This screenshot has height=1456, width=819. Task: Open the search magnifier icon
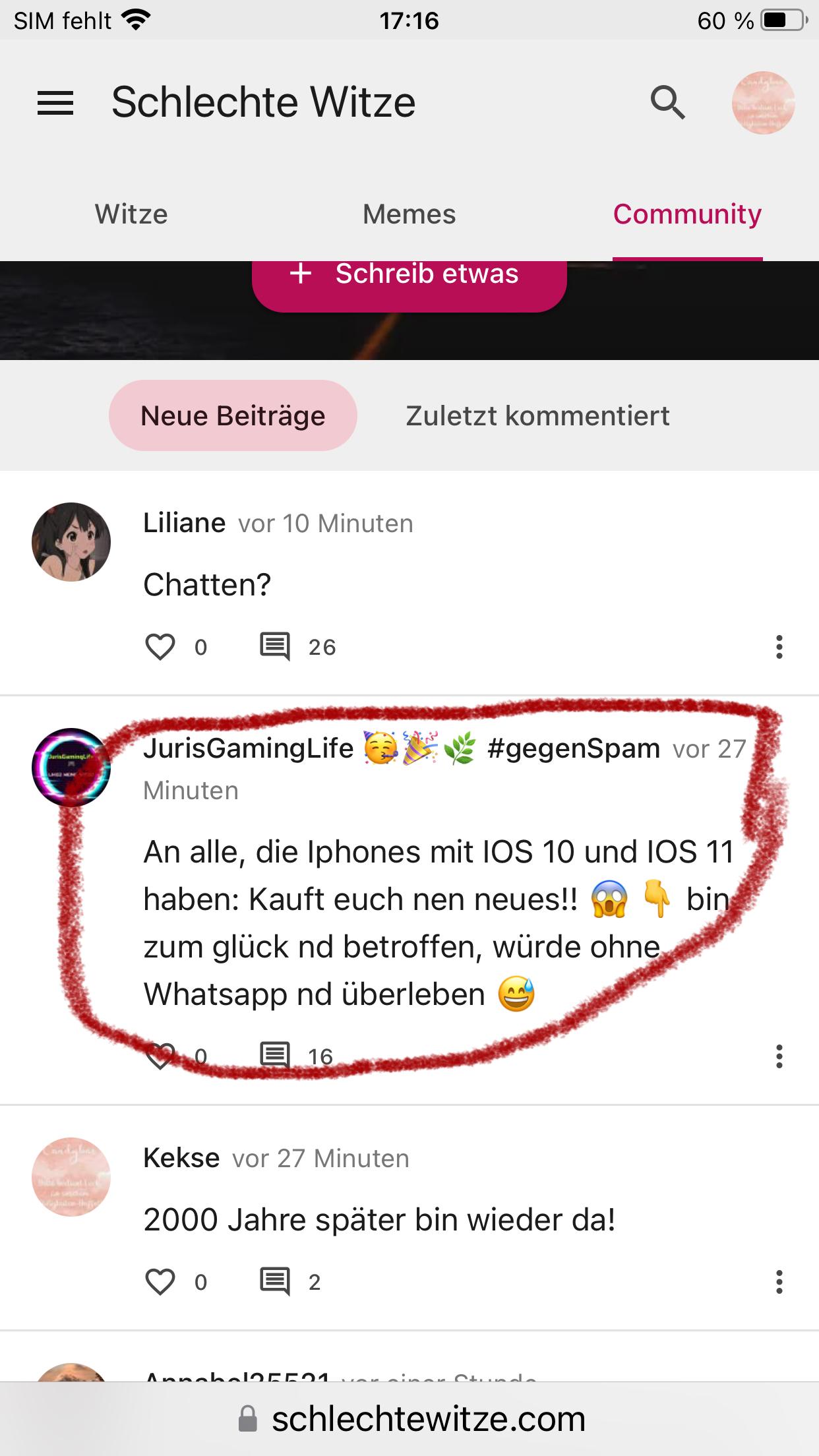(667, 103)
